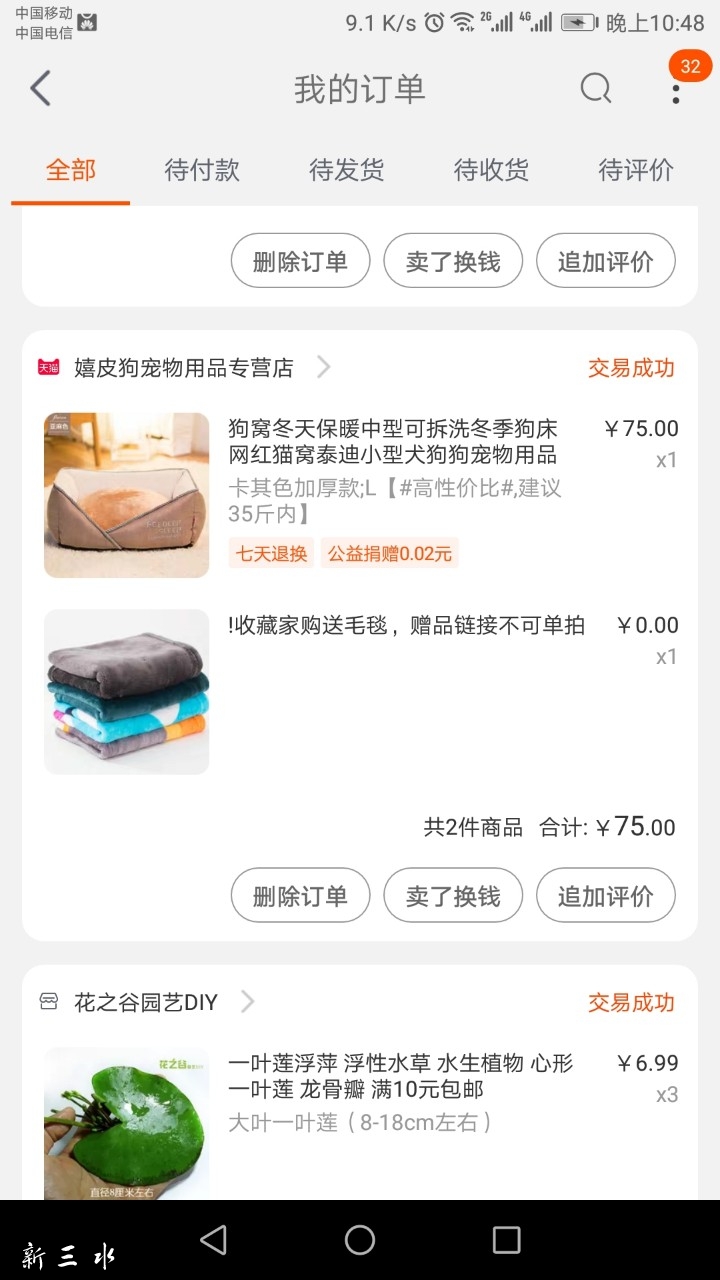This screenshot has width=720, height=1280.
Task: Open the free 毛毯 gift item
Action: tap(360, 692)
